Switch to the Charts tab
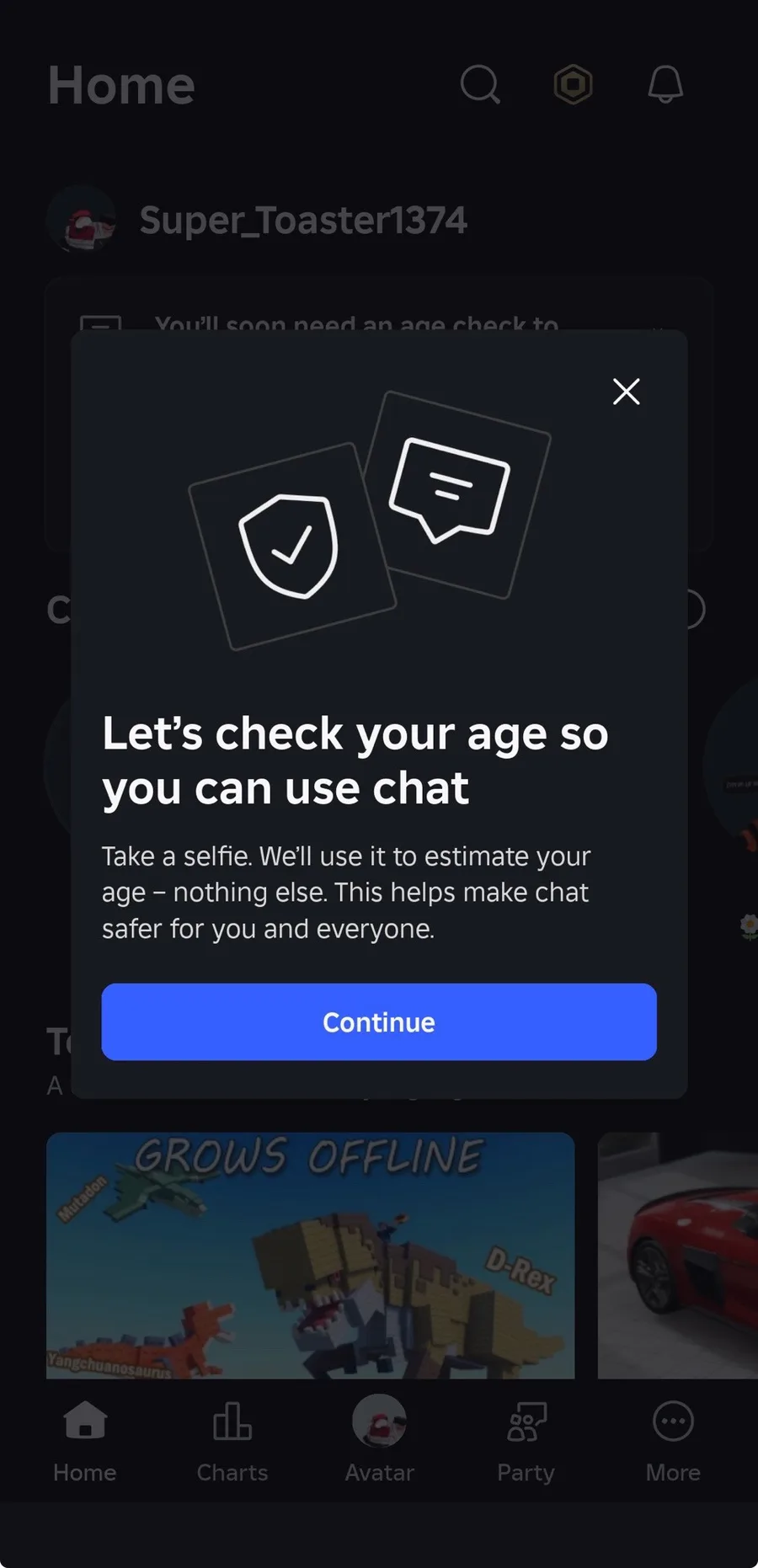The height and width of the screenshot is (1568, 758). [232, 1441]
